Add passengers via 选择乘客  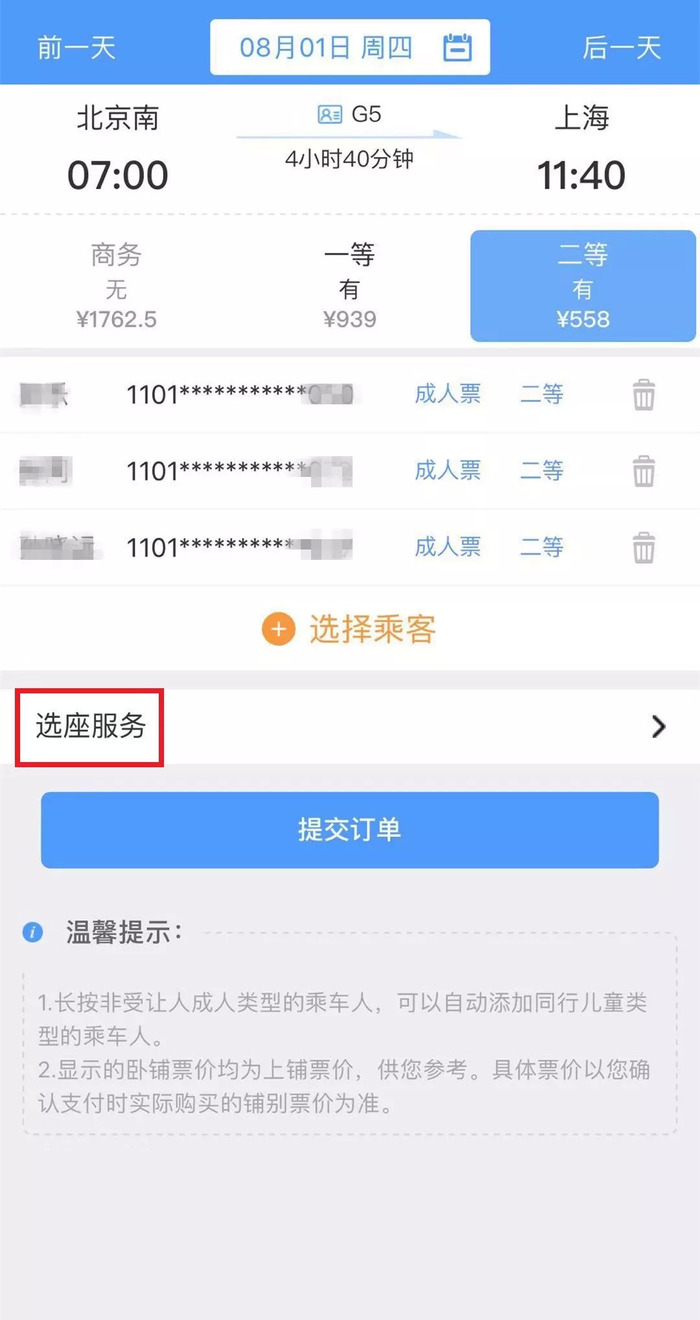(x=349, y=629)
